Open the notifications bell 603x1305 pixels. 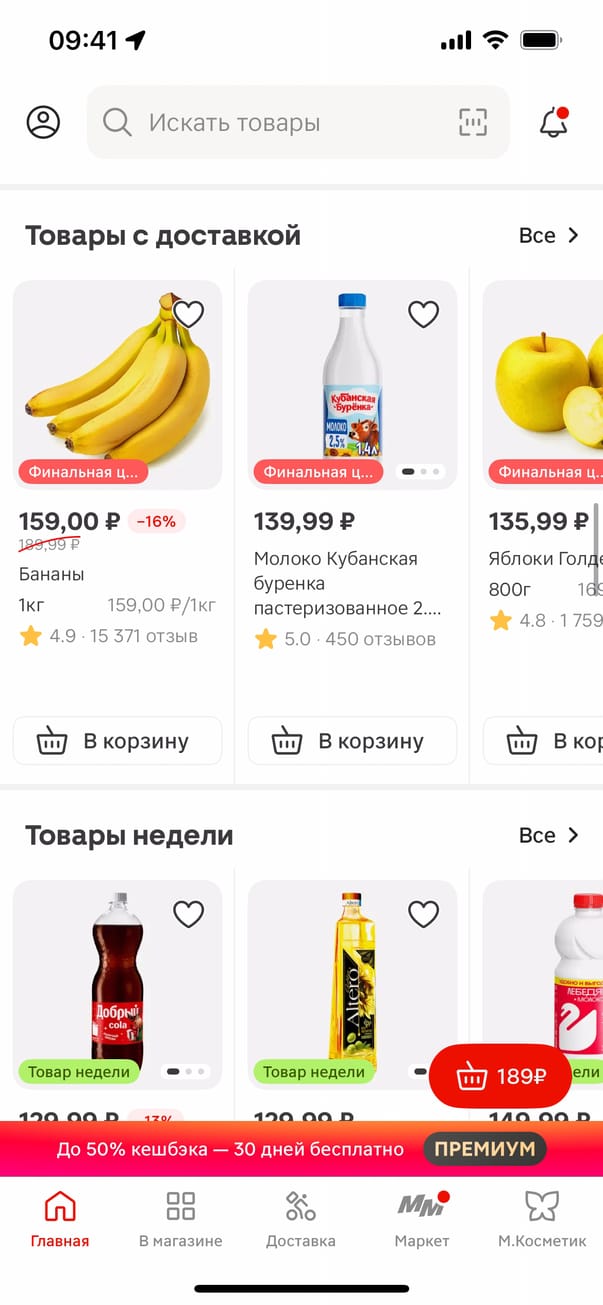553,122
